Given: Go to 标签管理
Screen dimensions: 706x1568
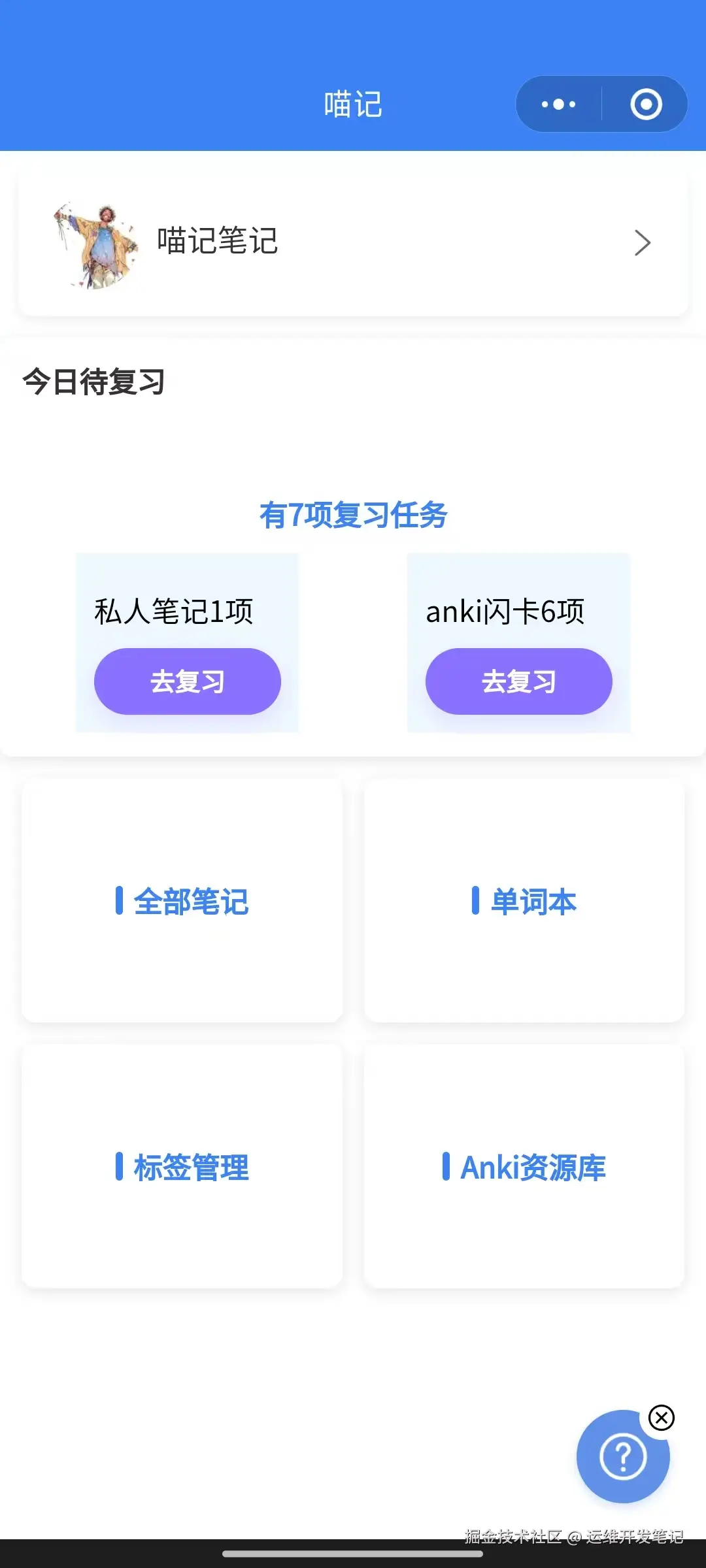Looking at the screenshot, I should (x=182, y=1167).
